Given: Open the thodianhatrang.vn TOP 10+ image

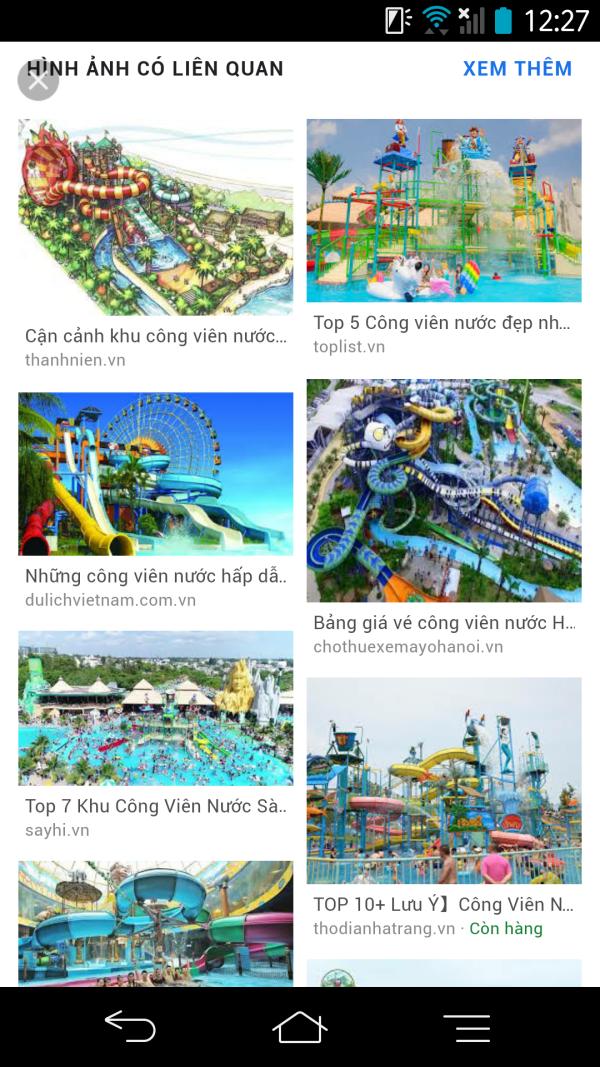Looking at the screenshot, I should 444,781.
